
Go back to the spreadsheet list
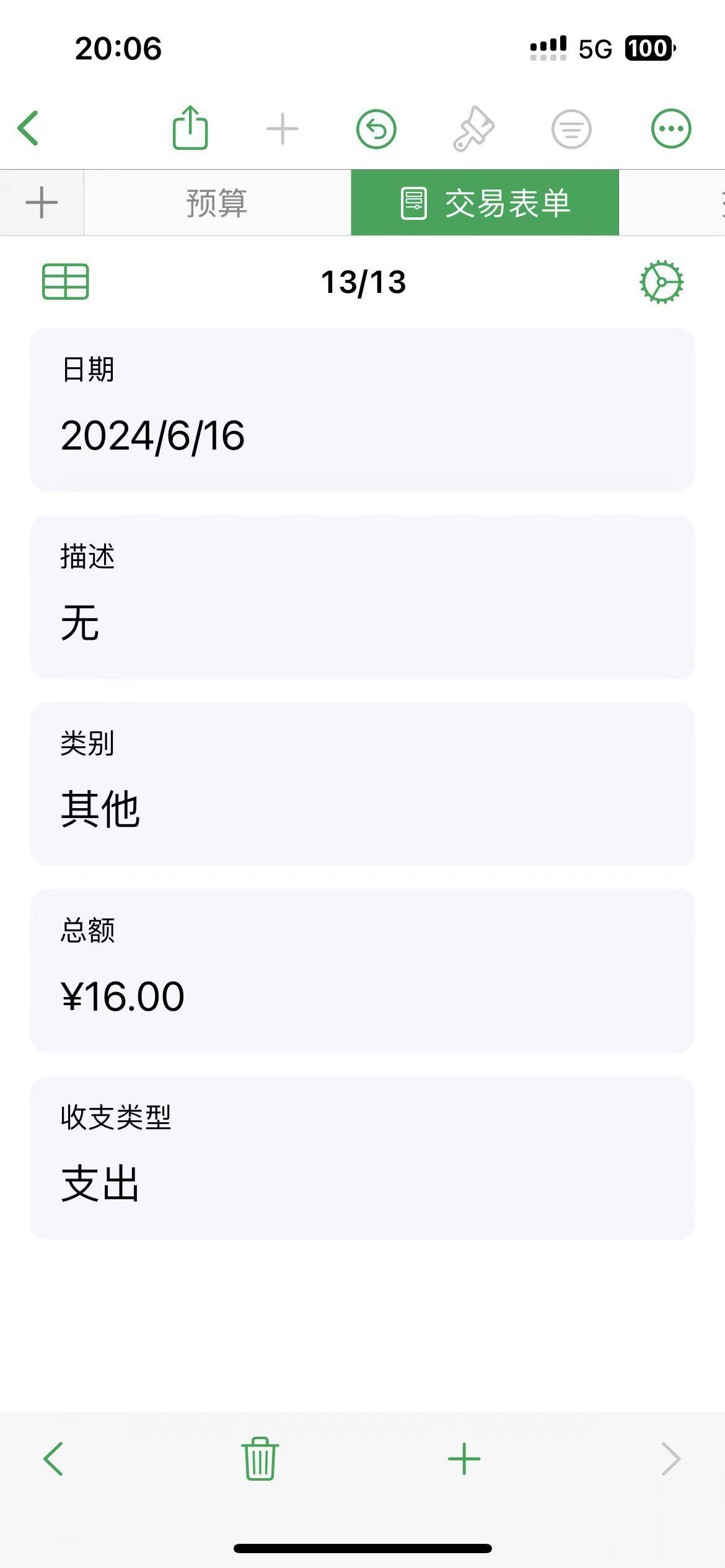(29, 128)
